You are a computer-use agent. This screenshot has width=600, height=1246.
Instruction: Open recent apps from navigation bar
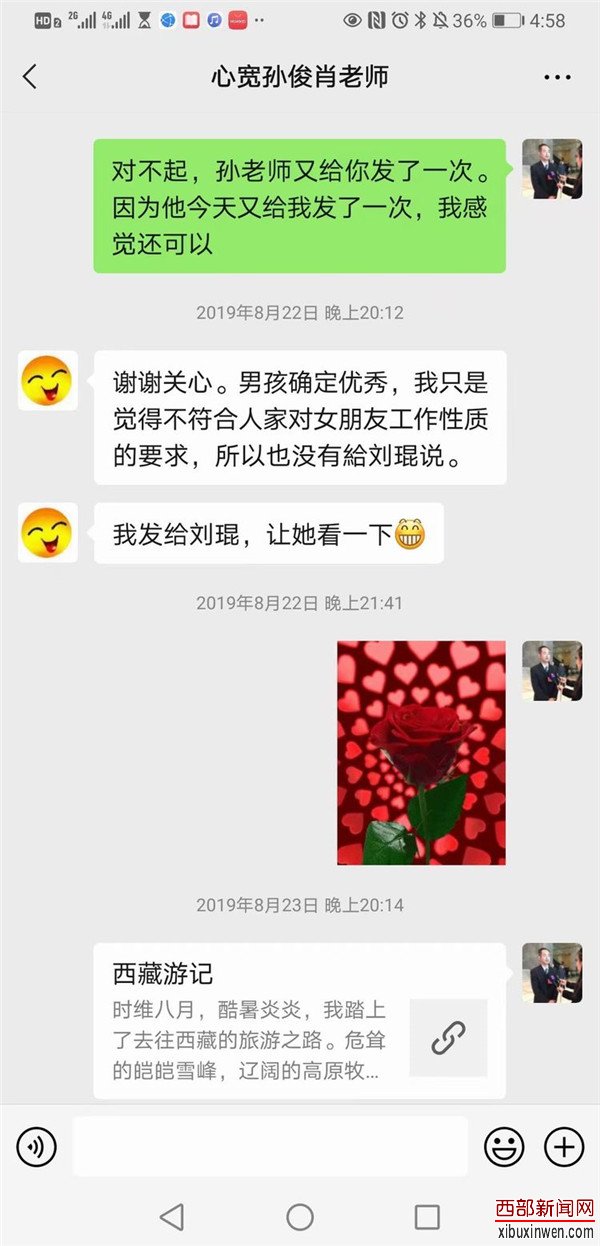click(427, 1216)
